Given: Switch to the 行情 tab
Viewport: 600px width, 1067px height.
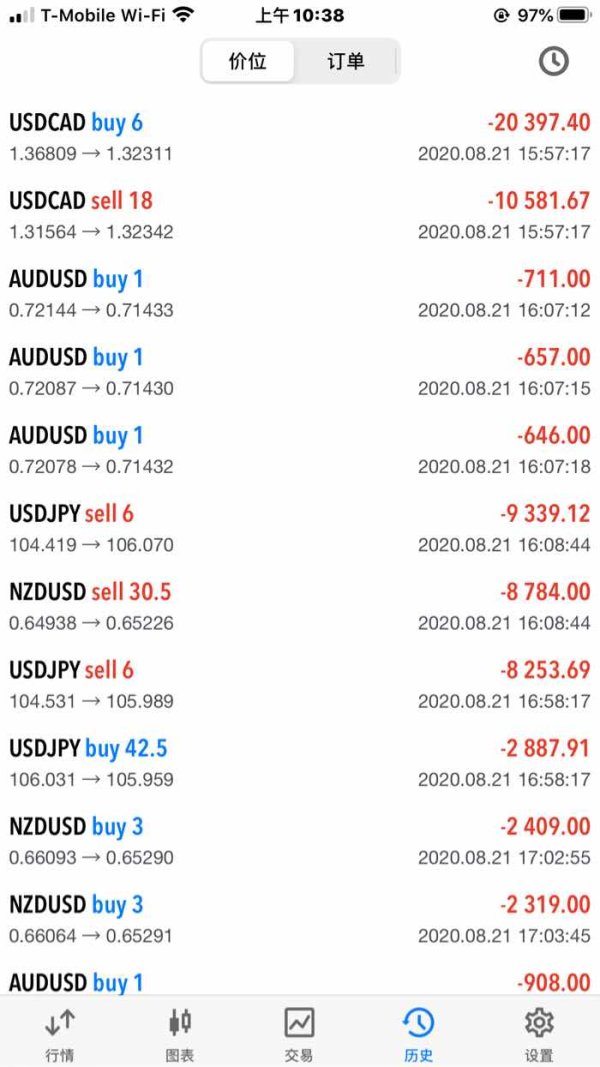Looking at the screenshot, I should (59, 1033).
